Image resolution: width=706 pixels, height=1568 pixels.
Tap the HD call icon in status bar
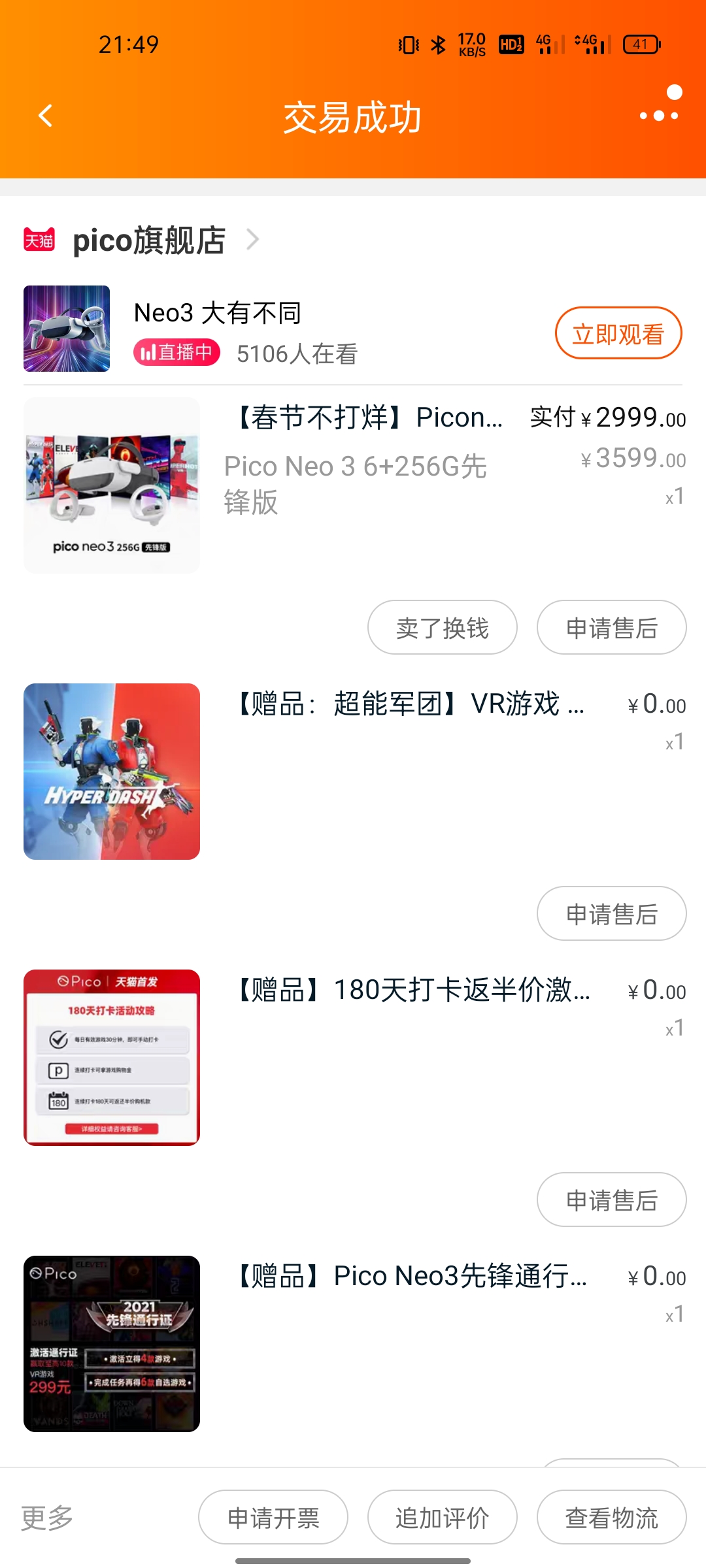point(513,44)
